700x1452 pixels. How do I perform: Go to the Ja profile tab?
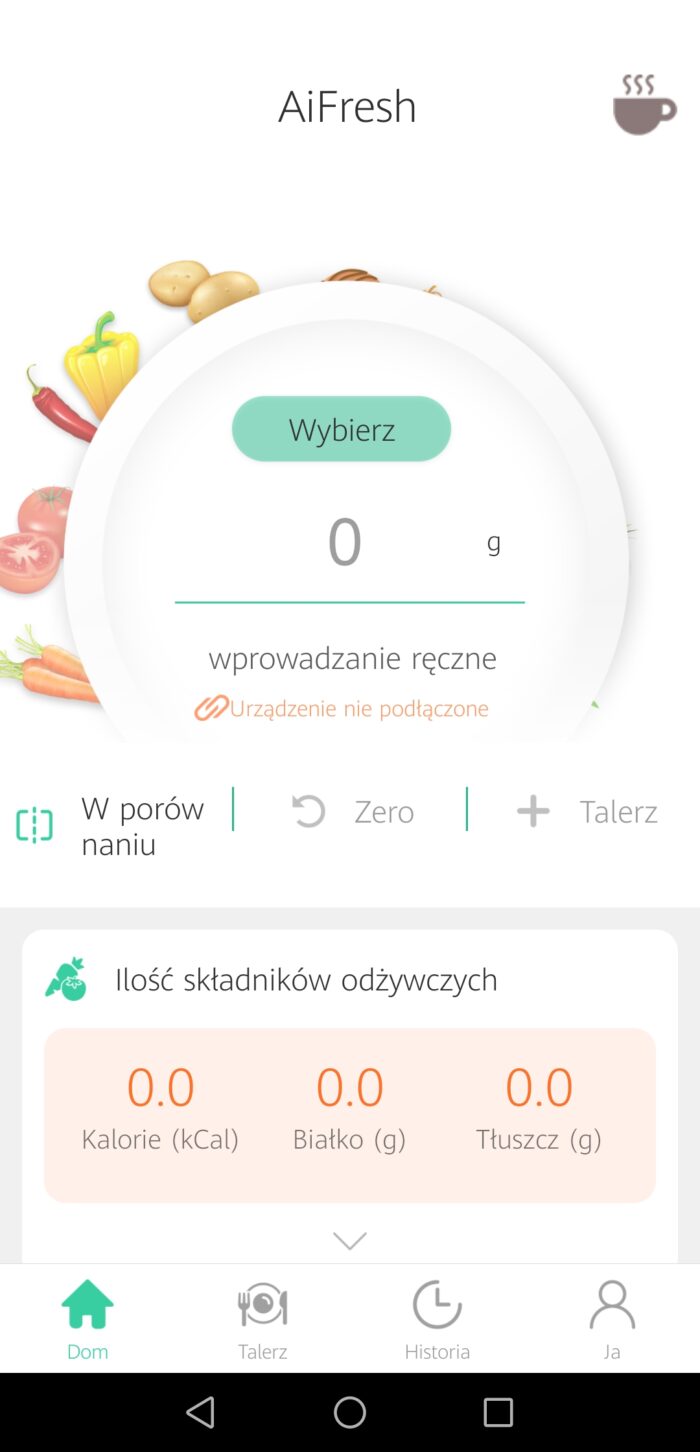pos(612,1319)
